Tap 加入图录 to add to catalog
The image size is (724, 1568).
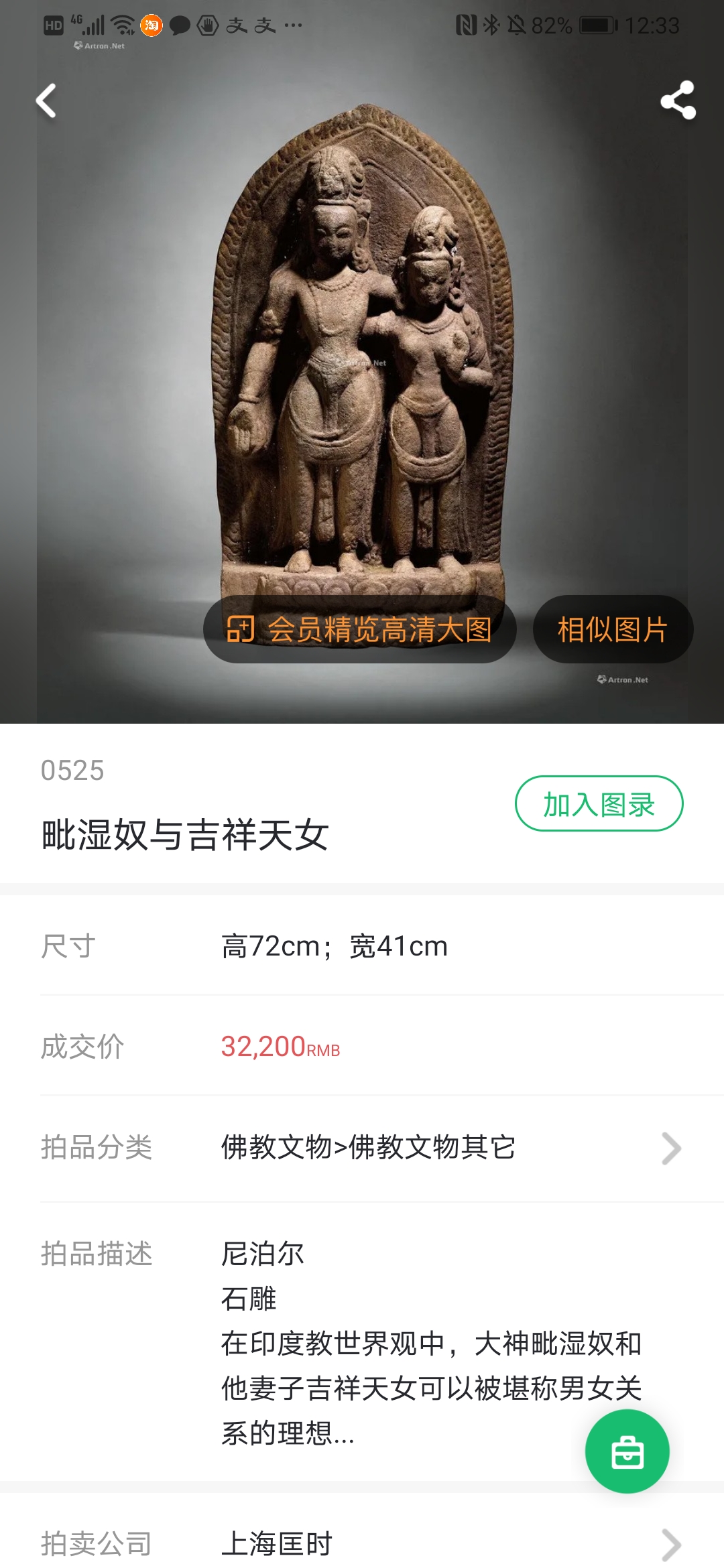click(599, 803)
